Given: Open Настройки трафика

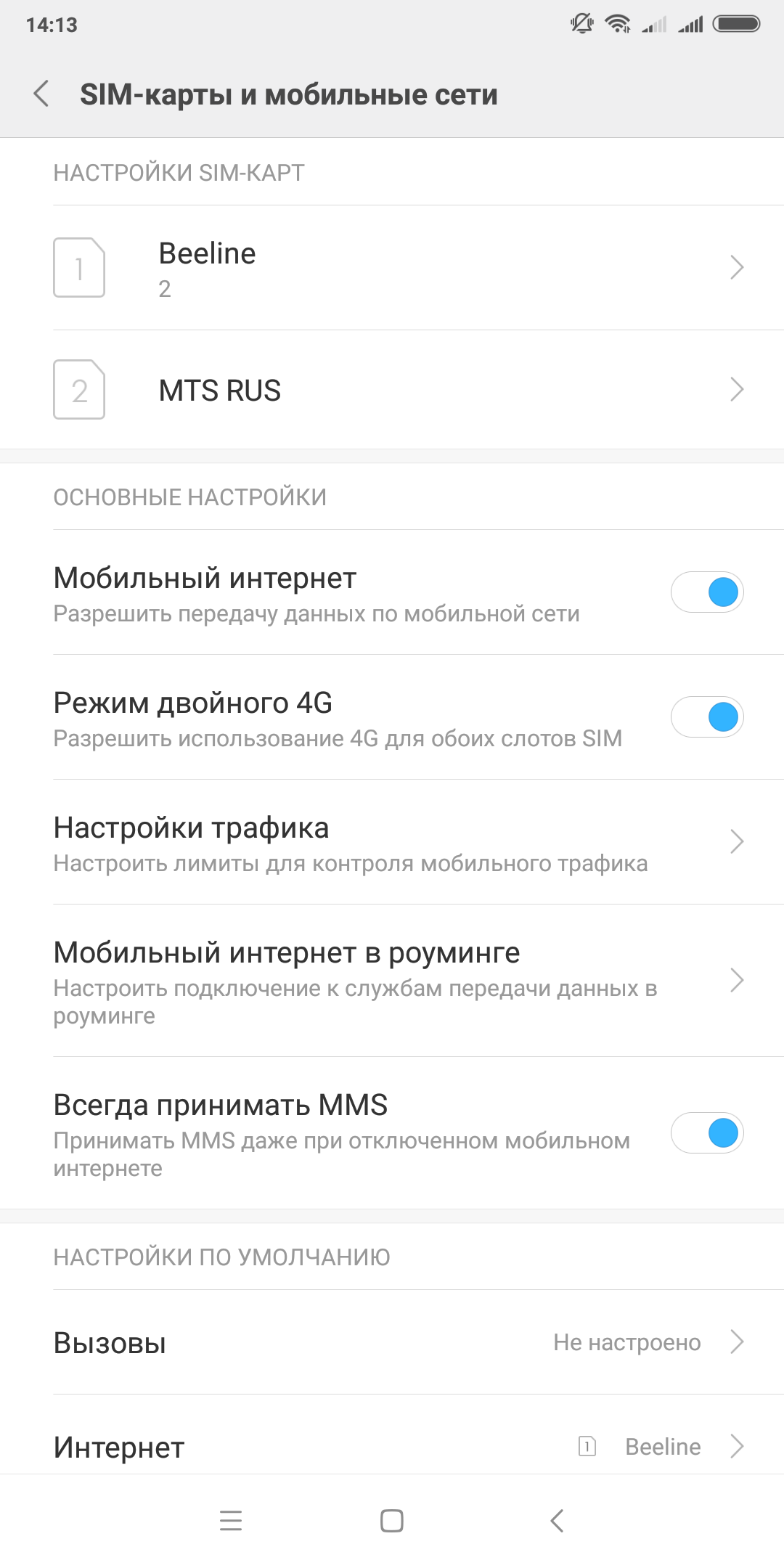Looking at the screenshot, I should tap(392, 842).
